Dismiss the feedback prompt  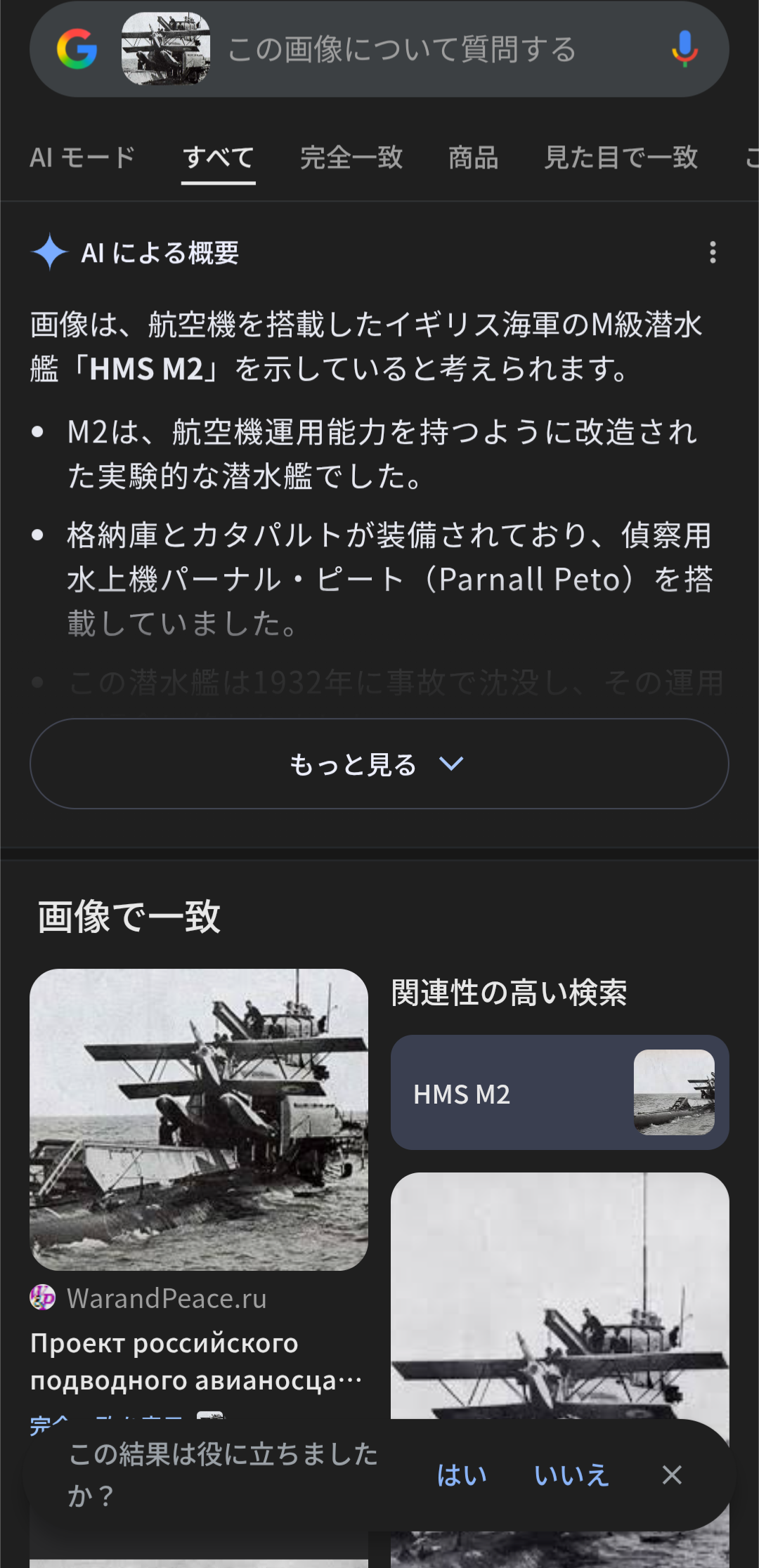[x=672, y=1475]
